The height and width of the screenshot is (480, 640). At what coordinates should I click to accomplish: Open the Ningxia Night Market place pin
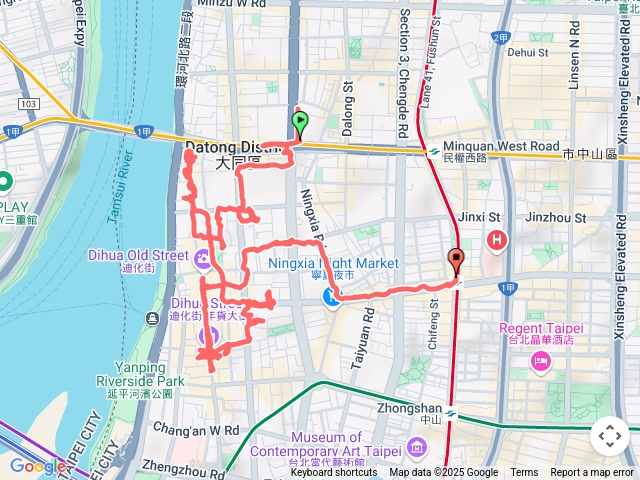[331, 296]
